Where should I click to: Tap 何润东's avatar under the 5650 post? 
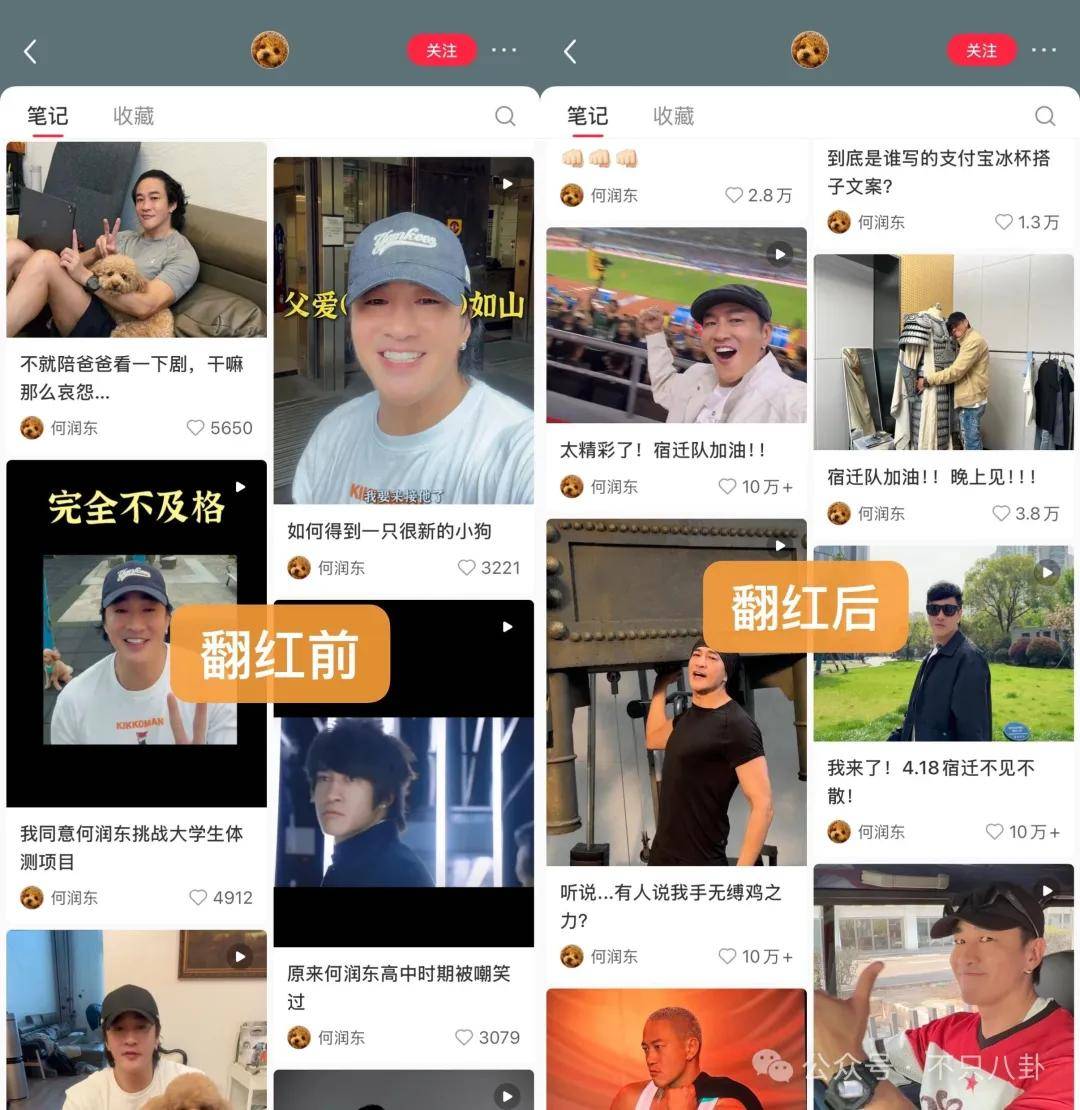[31, 428]
